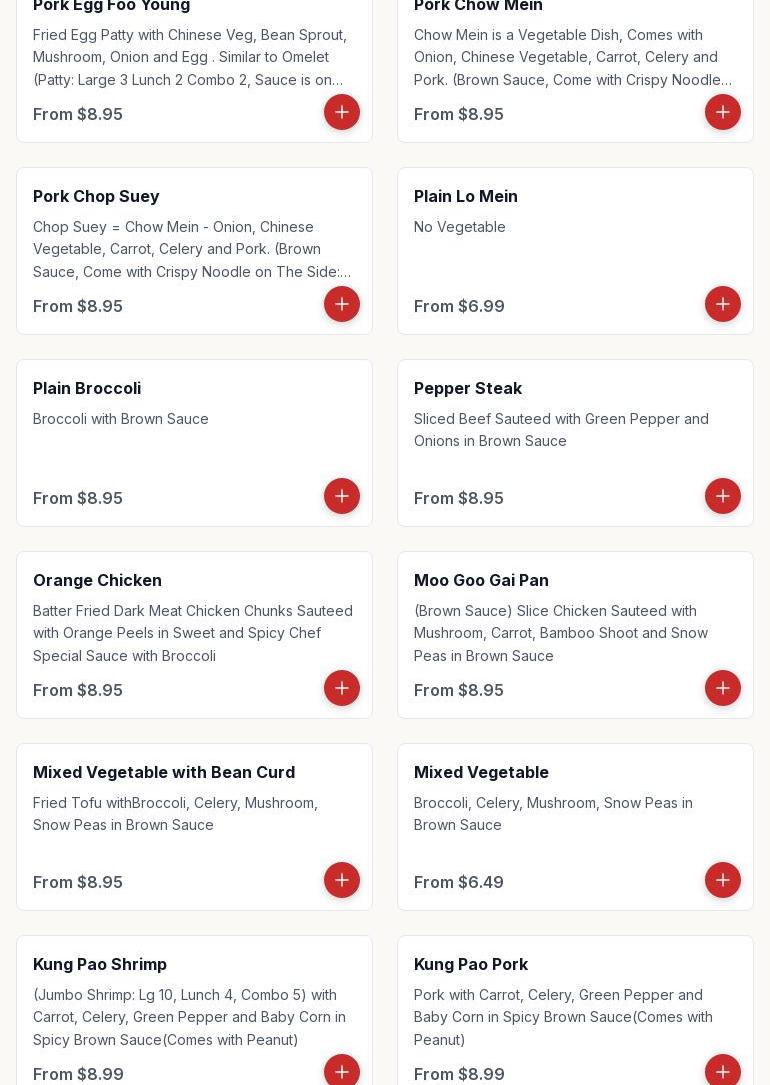Add Moo Goo Gai Pan to order
This screenshot has width=770, height=1085.
tap(723, 688)
